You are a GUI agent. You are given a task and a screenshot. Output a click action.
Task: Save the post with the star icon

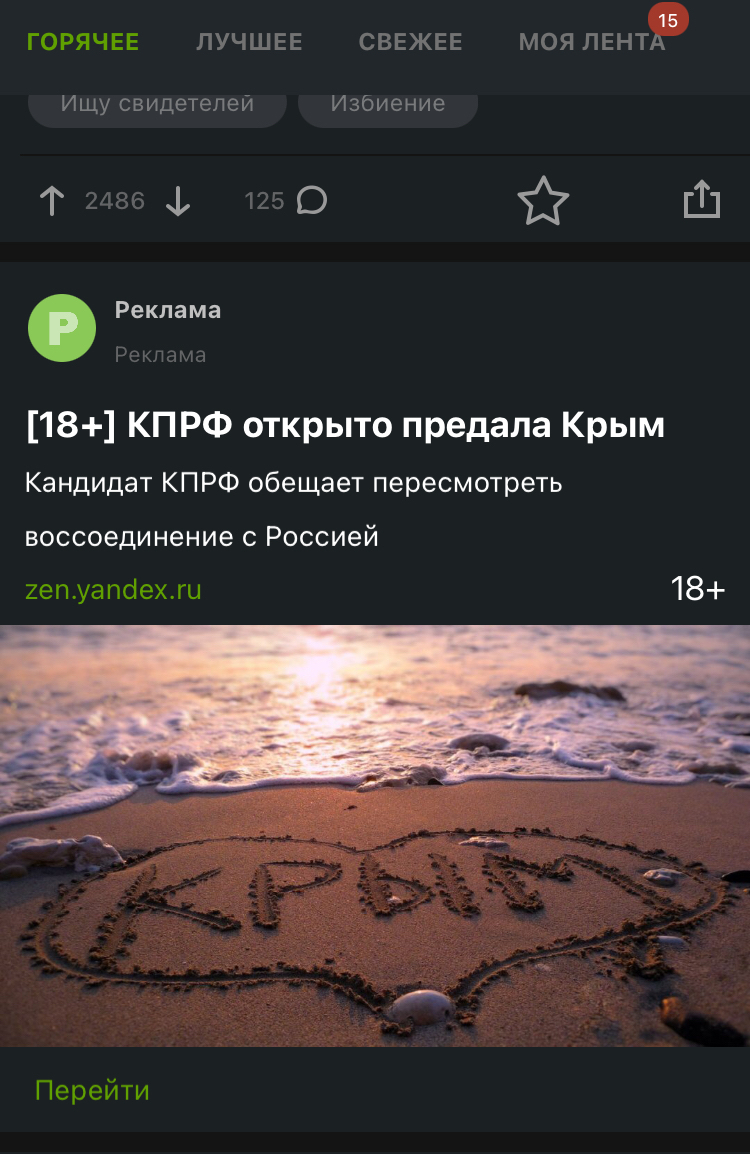click(x=543, y=201)
